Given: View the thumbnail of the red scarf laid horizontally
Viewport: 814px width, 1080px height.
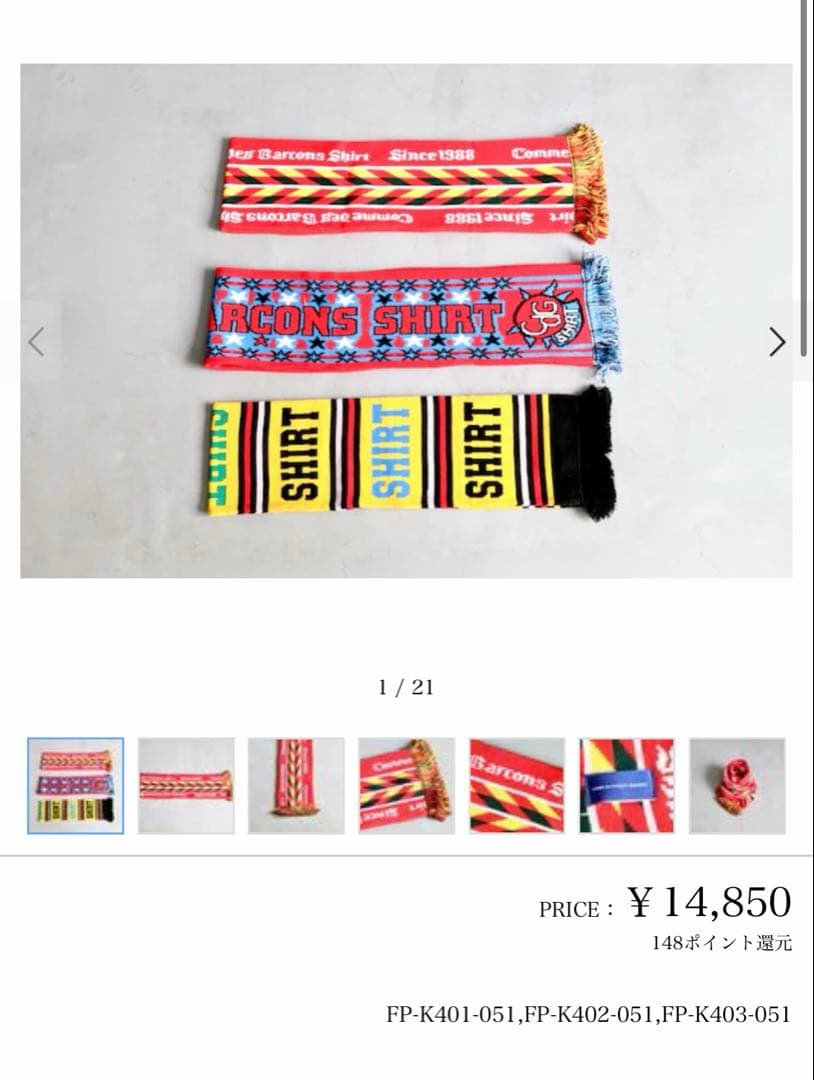Looking at the screenshot, I should (186, 786).
